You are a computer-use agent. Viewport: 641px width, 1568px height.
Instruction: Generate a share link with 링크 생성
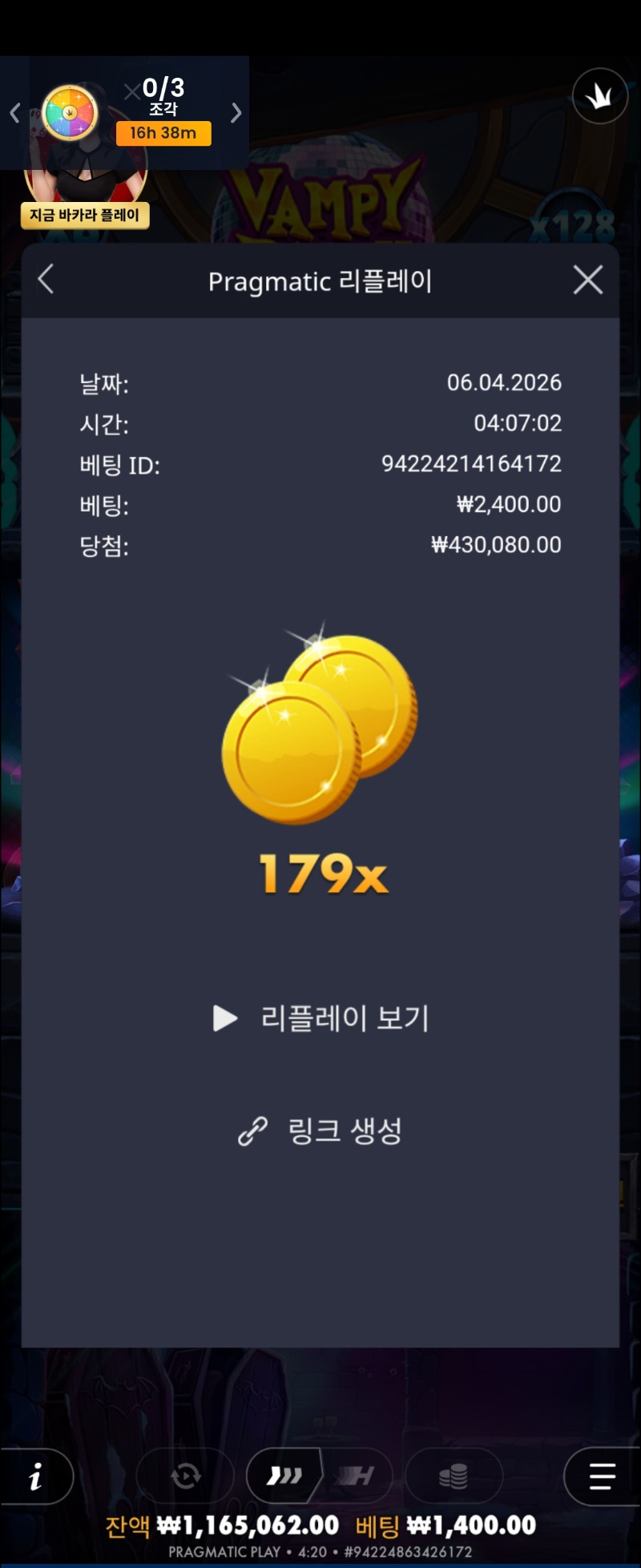tap(320, 1130)
